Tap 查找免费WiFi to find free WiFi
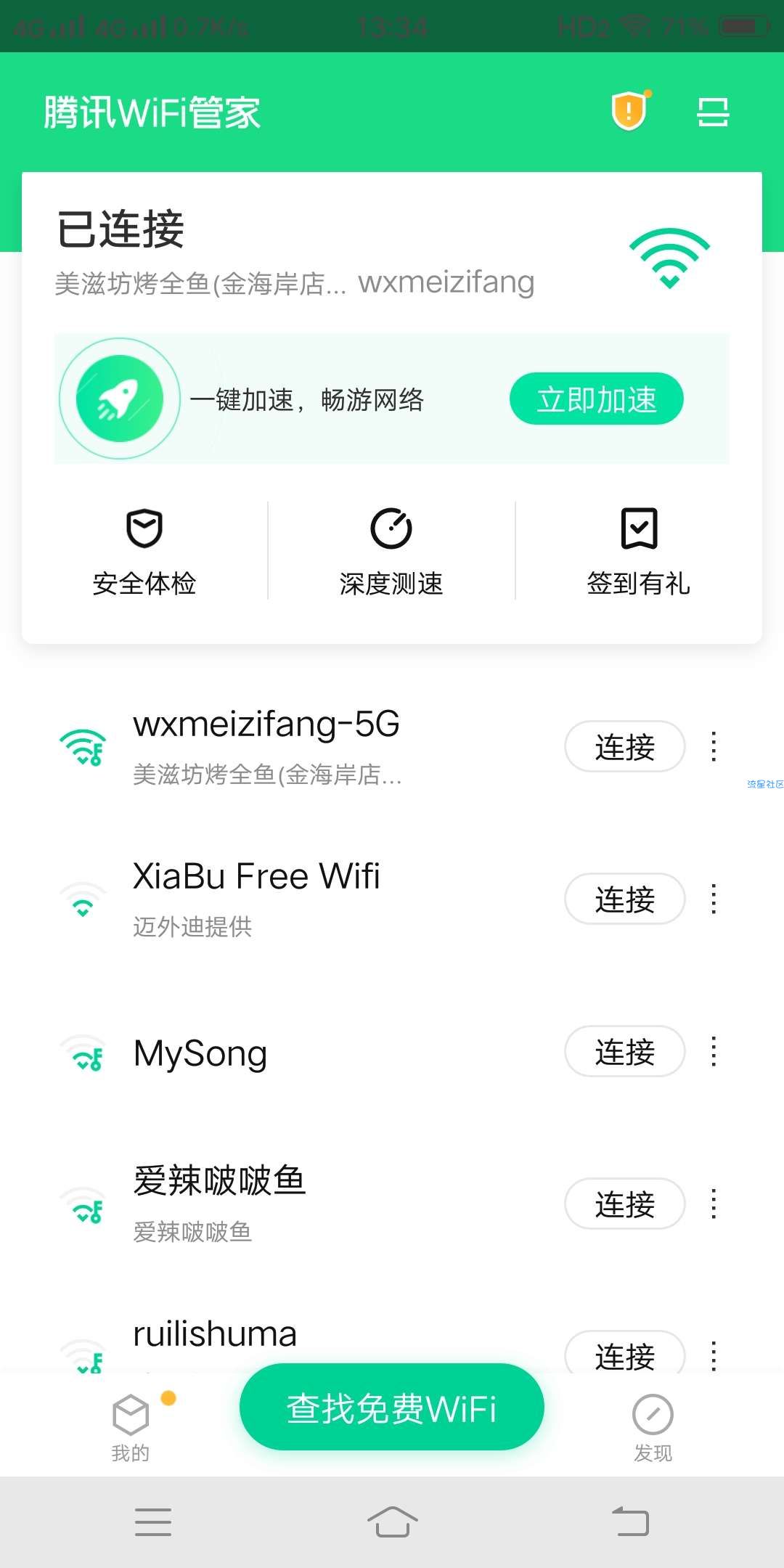Viewport: 784px width, 1568px height. [x=392, y=1407]
